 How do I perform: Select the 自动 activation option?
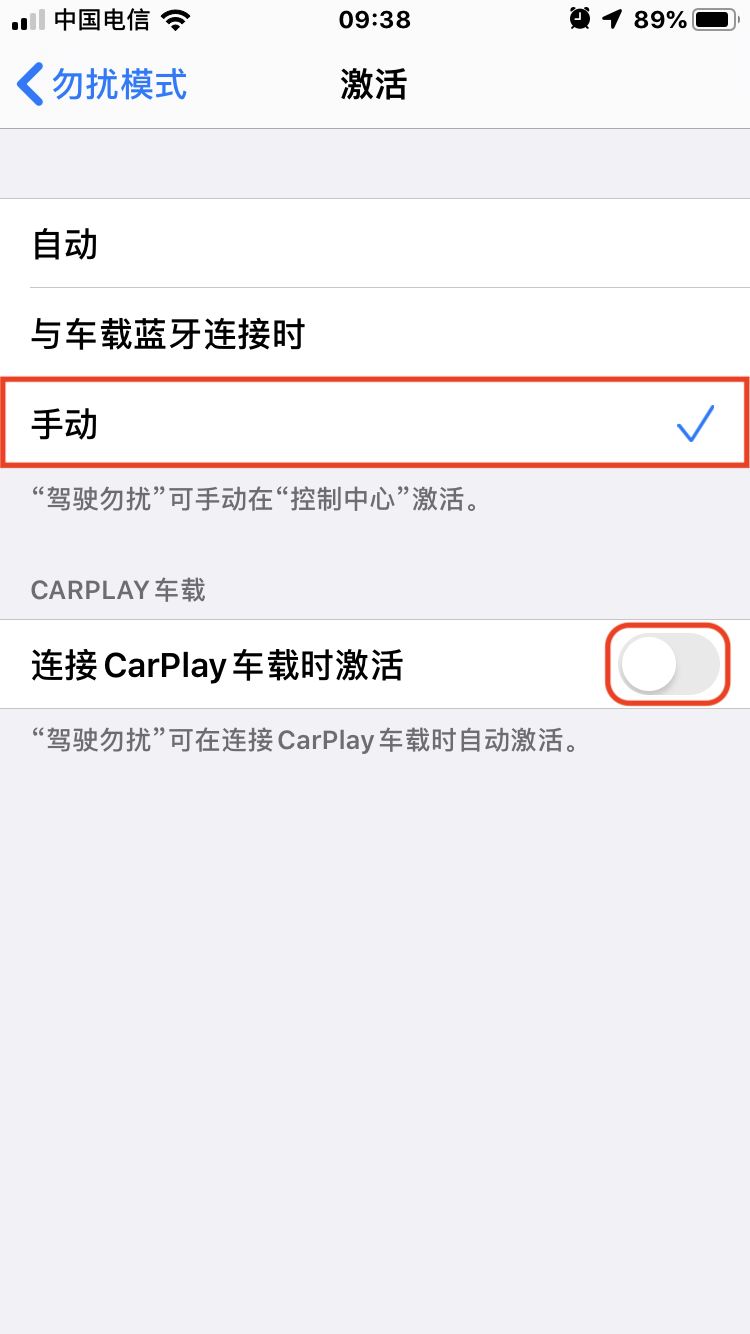pyautogui.click(x=375, y=244)
